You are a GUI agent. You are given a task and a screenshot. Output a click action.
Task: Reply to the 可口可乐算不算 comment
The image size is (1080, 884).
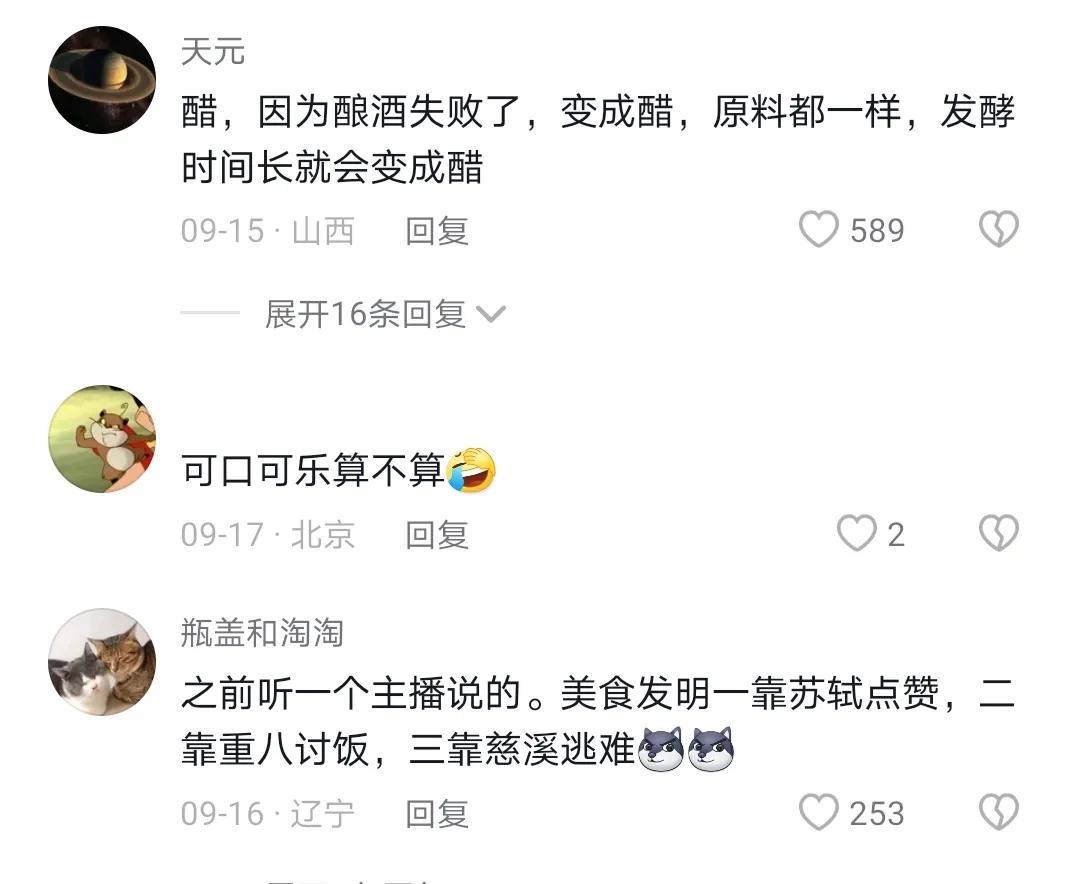(437, 535)
